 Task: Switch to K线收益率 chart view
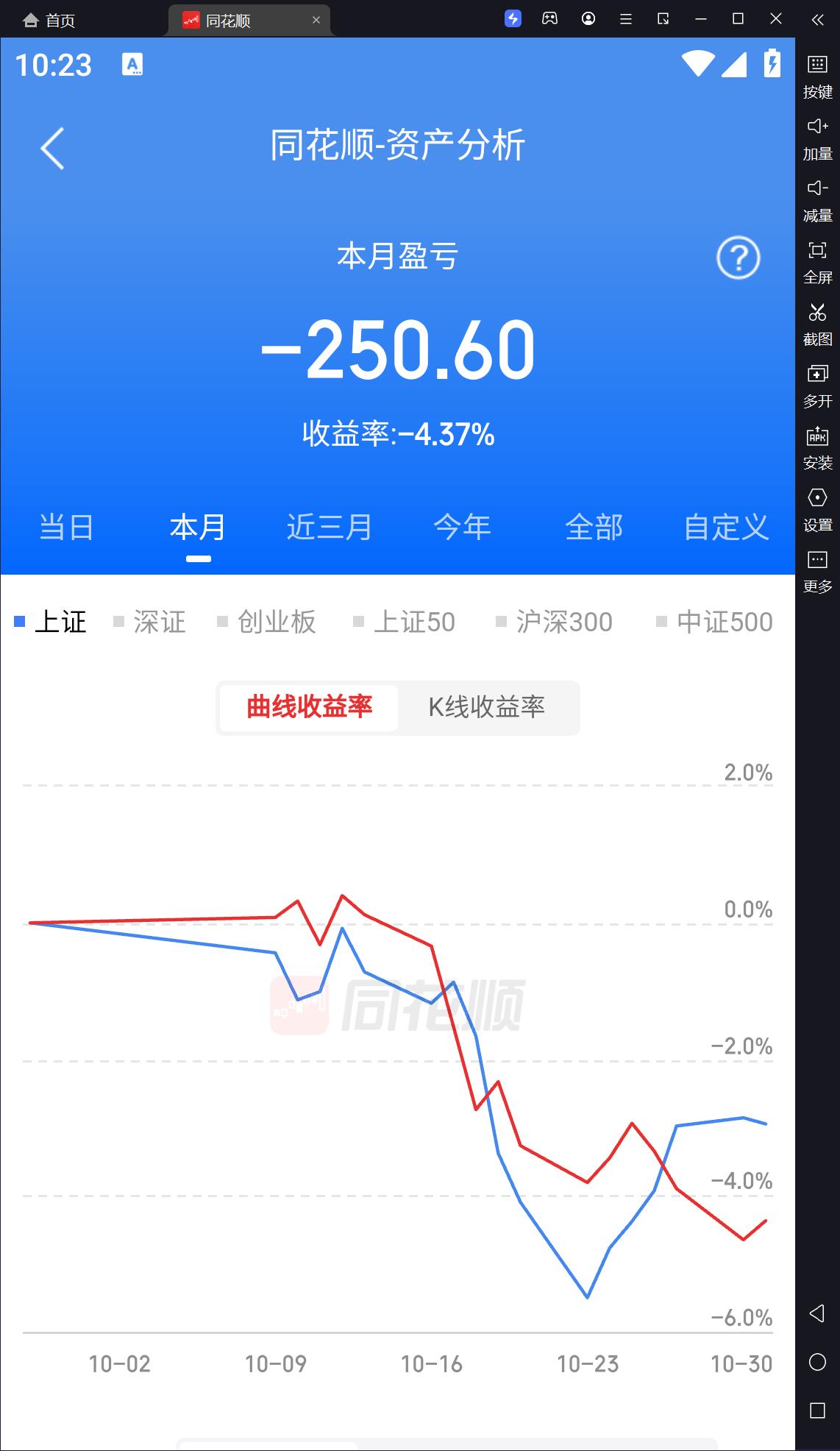(486, 707)
